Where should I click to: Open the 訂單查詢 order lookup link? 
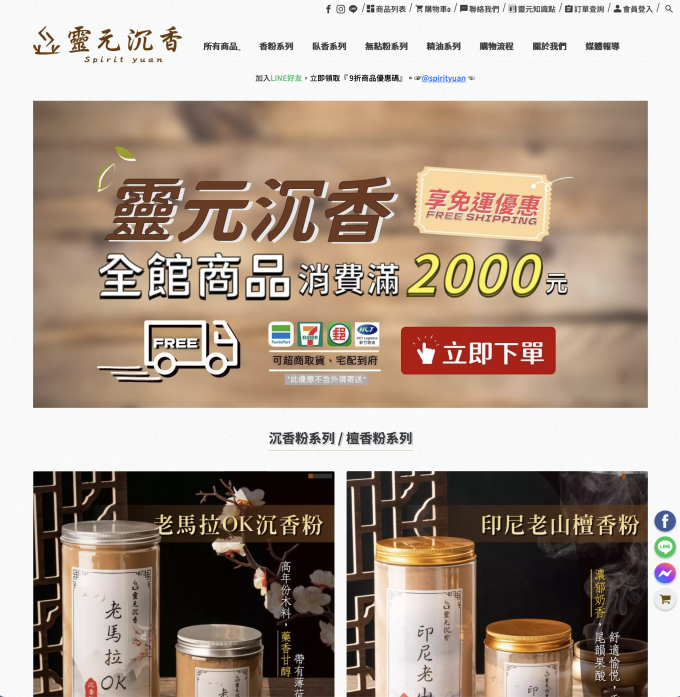tap(584, 9)
